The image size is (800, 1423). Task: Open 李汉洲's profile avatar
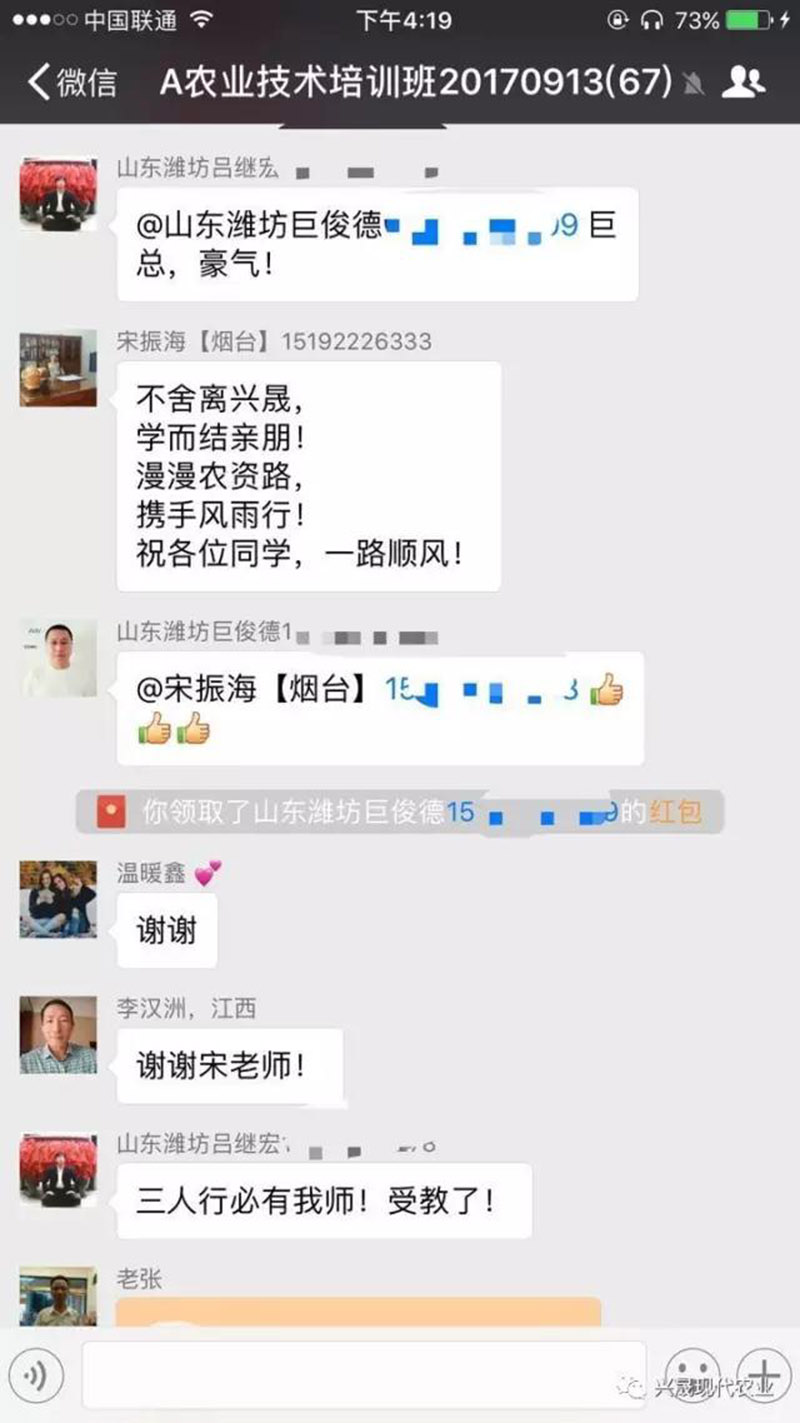point(58,1035)
